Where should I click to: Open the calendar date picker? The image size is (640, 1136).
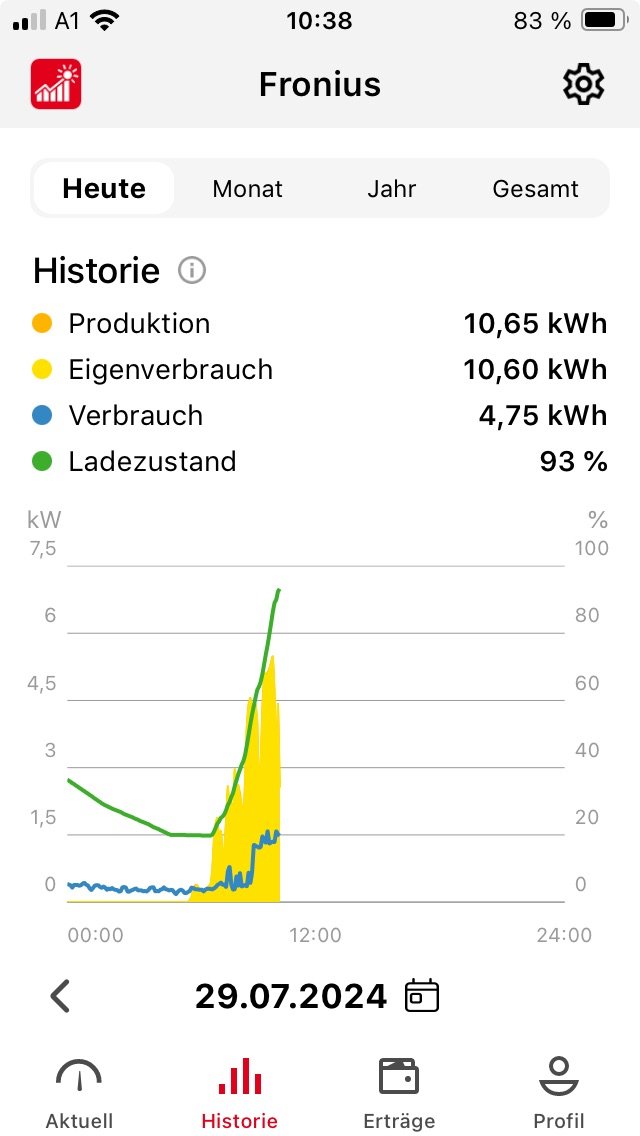[x=422, y=996]
